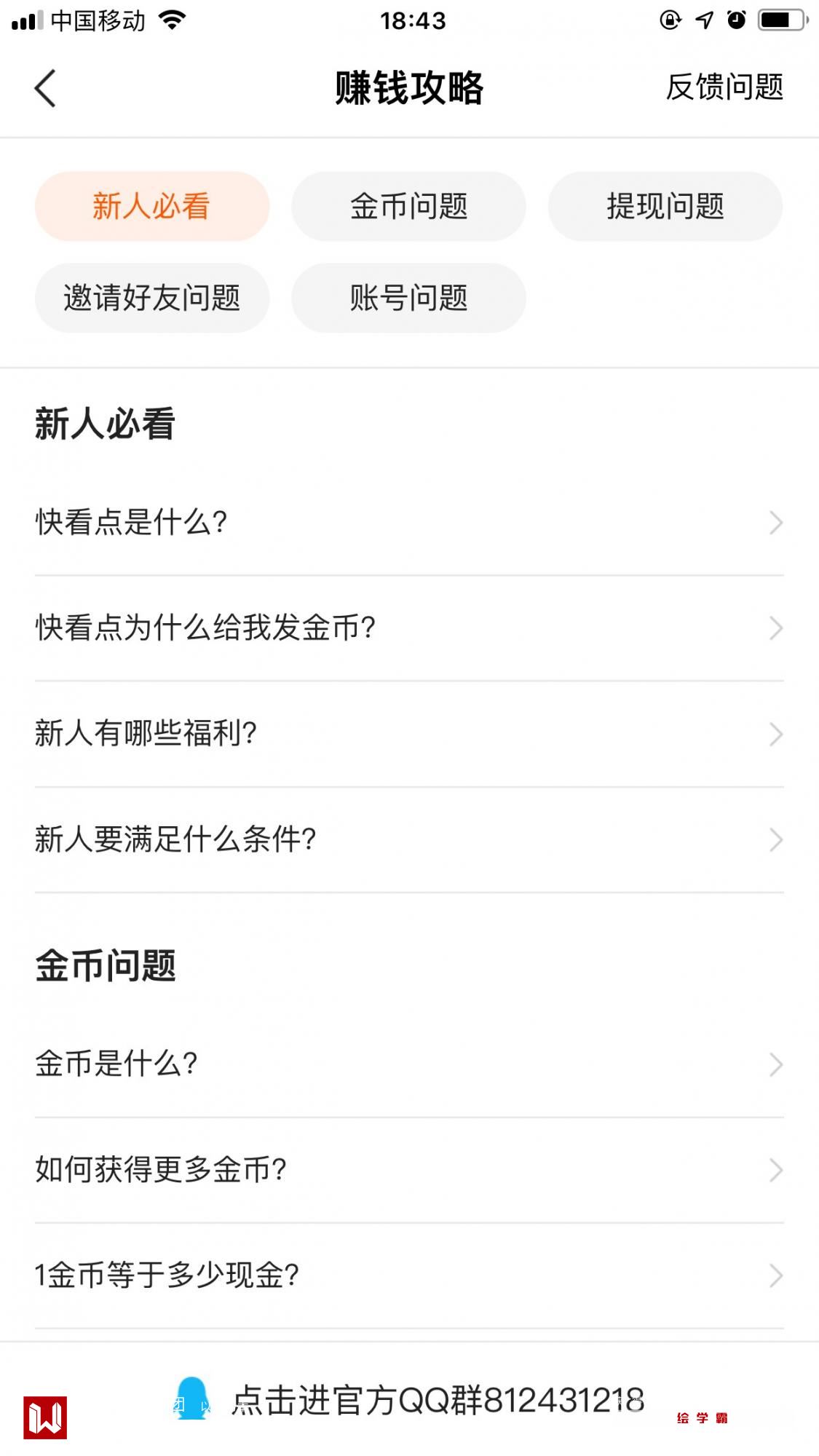Join the official QQ group 812431218
The image size is (819, 1456).
(437, 1400)
